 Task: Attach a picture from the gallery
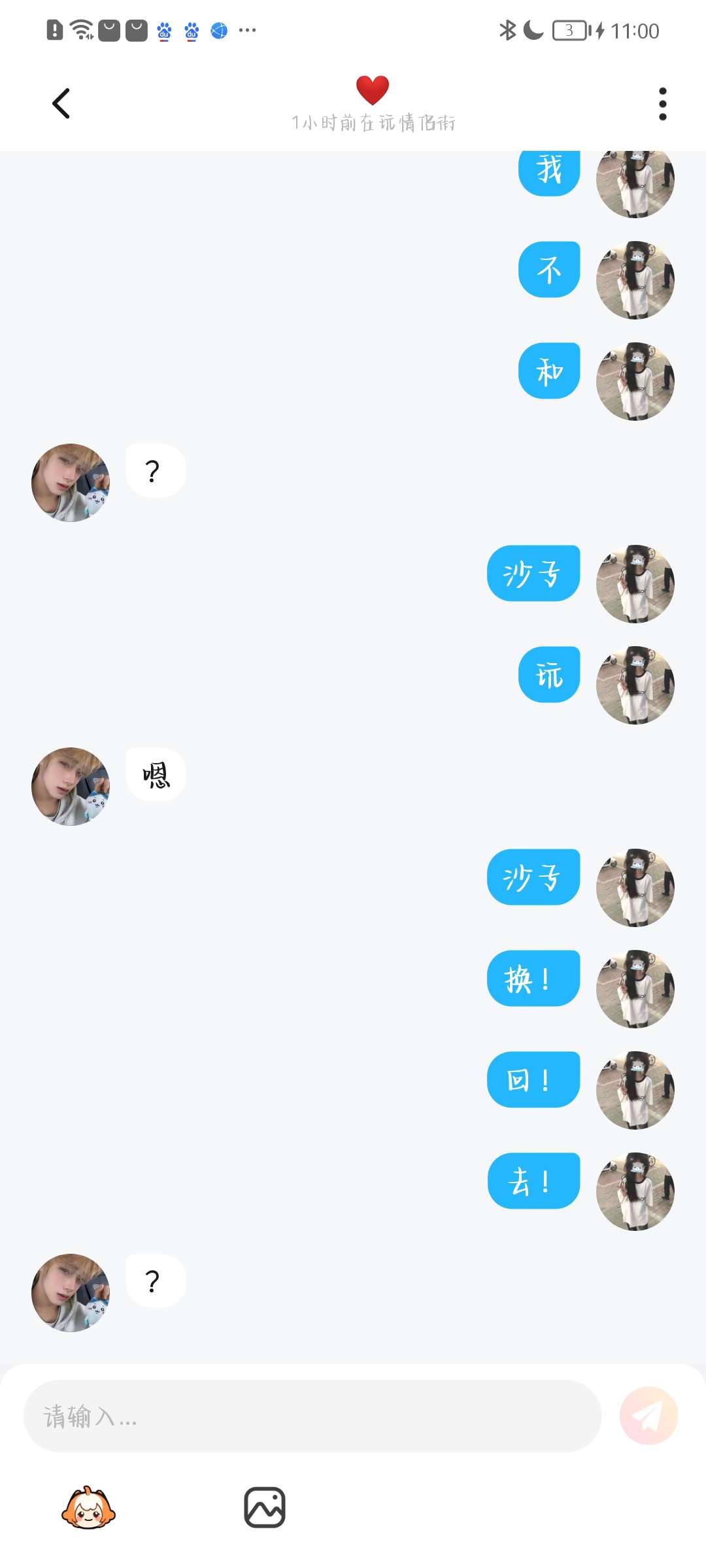[265, 1508]
